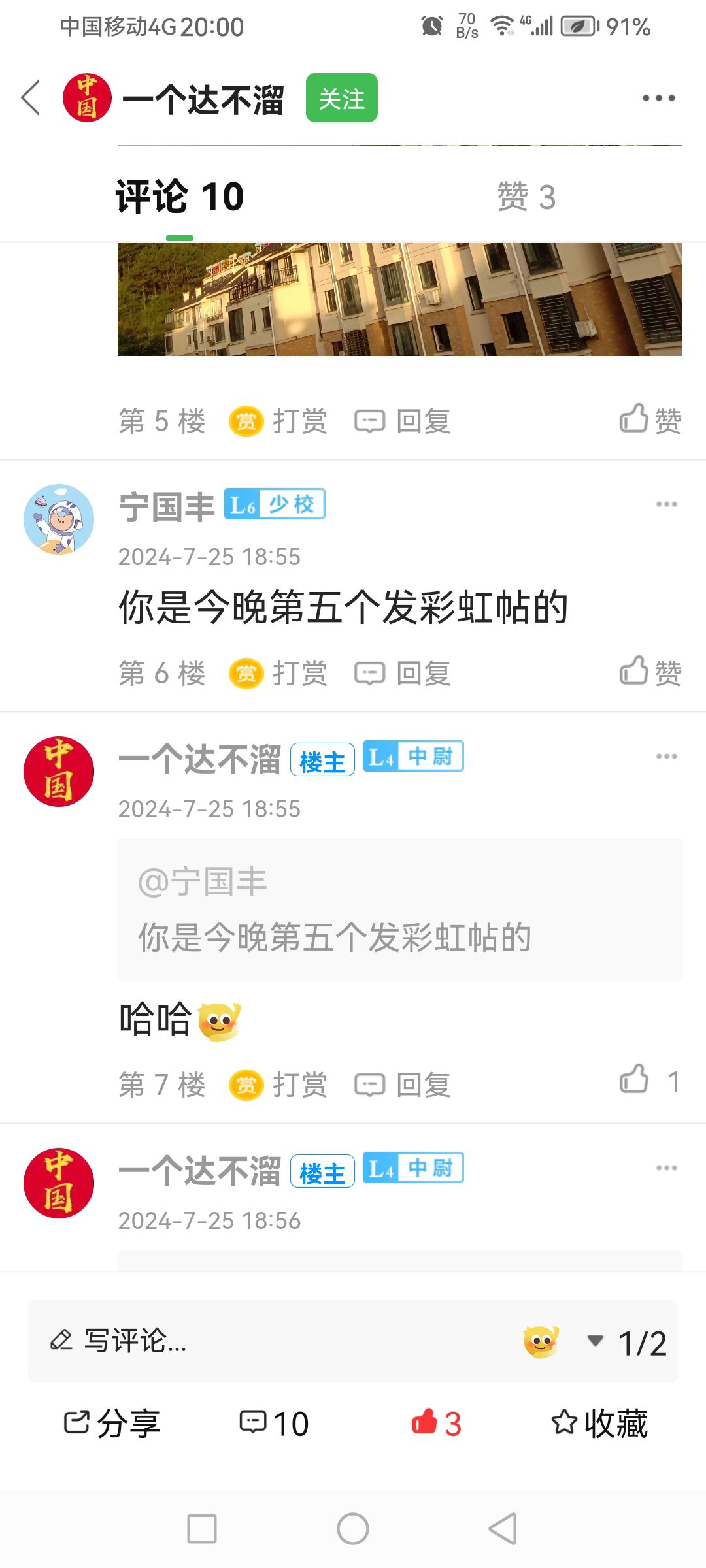Viewport: 706px width, 1568px height.
Task: Add the post to 收藏 favorites
Action: click(599, 1423)
